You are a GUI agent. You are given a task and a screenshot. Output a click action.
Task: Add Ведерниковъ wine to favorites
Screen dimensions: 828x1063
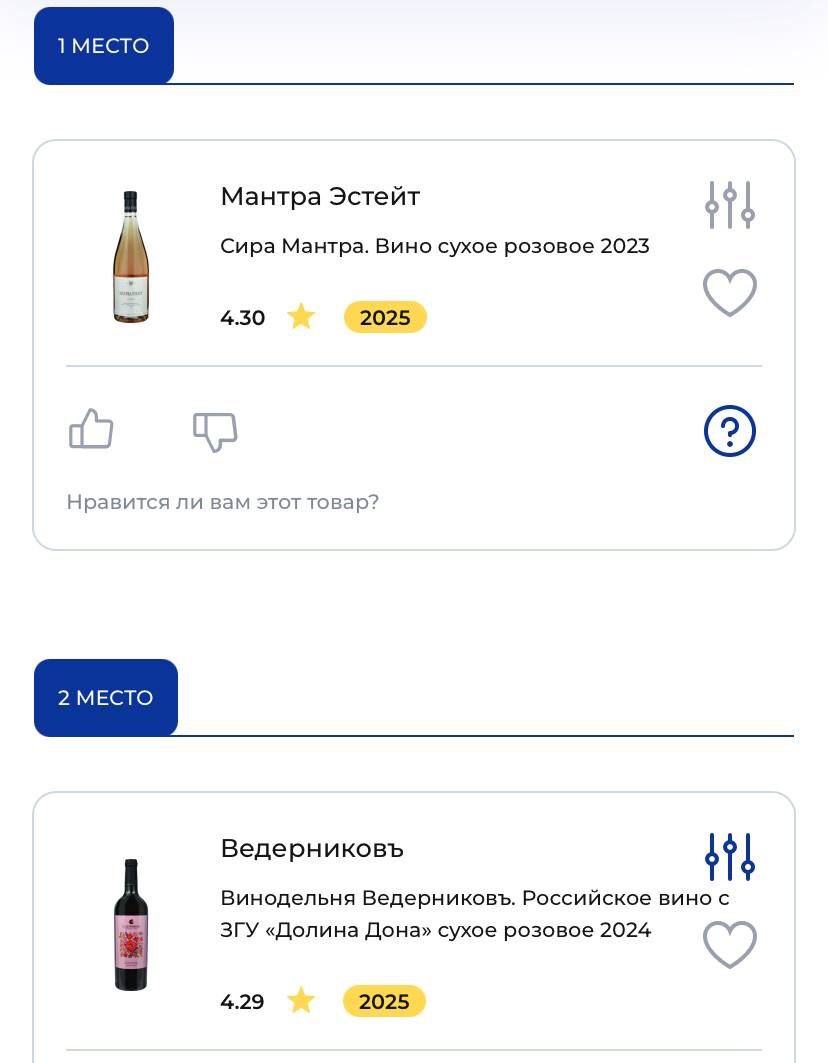tap(729, 945)
